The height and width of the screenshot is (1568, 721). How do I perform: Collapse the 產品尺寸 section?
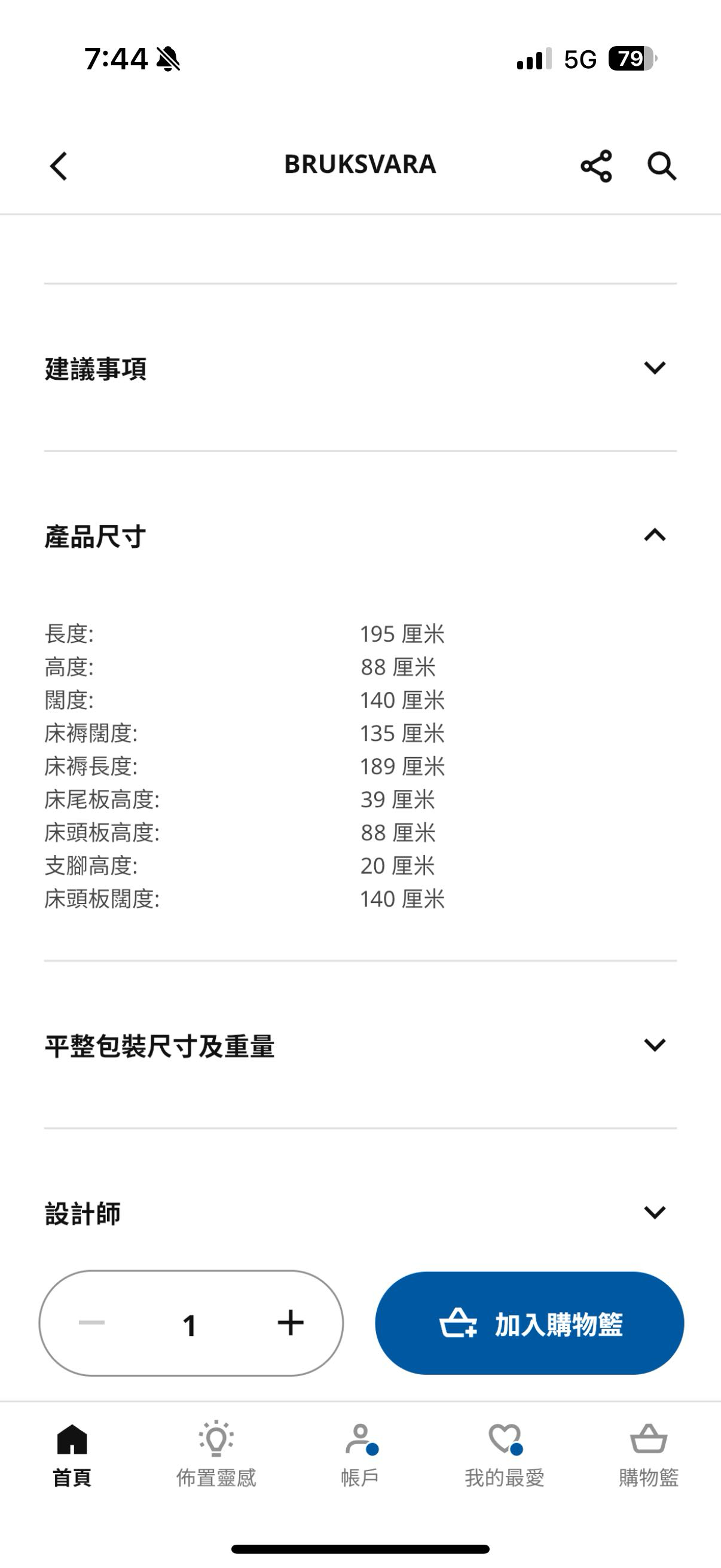pyautogui.click(x=654, y=535)
